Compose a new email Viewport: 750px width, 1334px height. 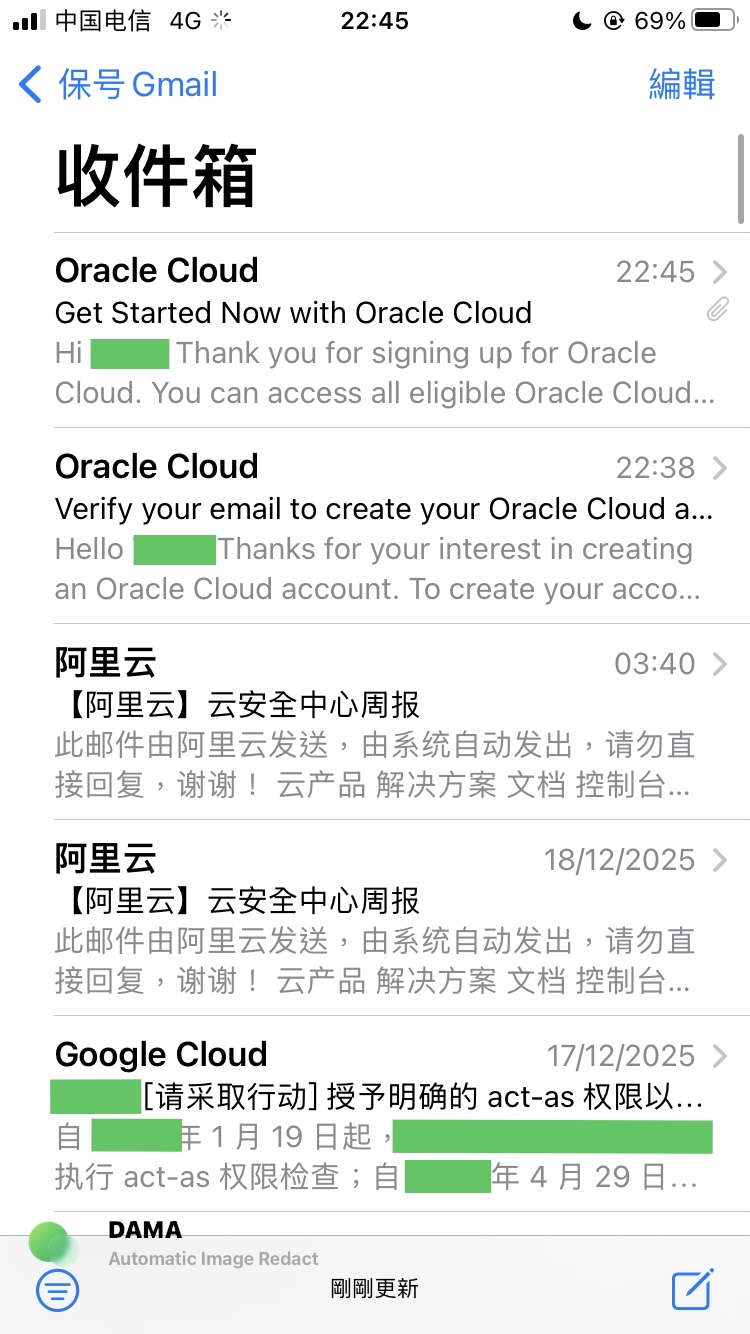coord(692,1288)
